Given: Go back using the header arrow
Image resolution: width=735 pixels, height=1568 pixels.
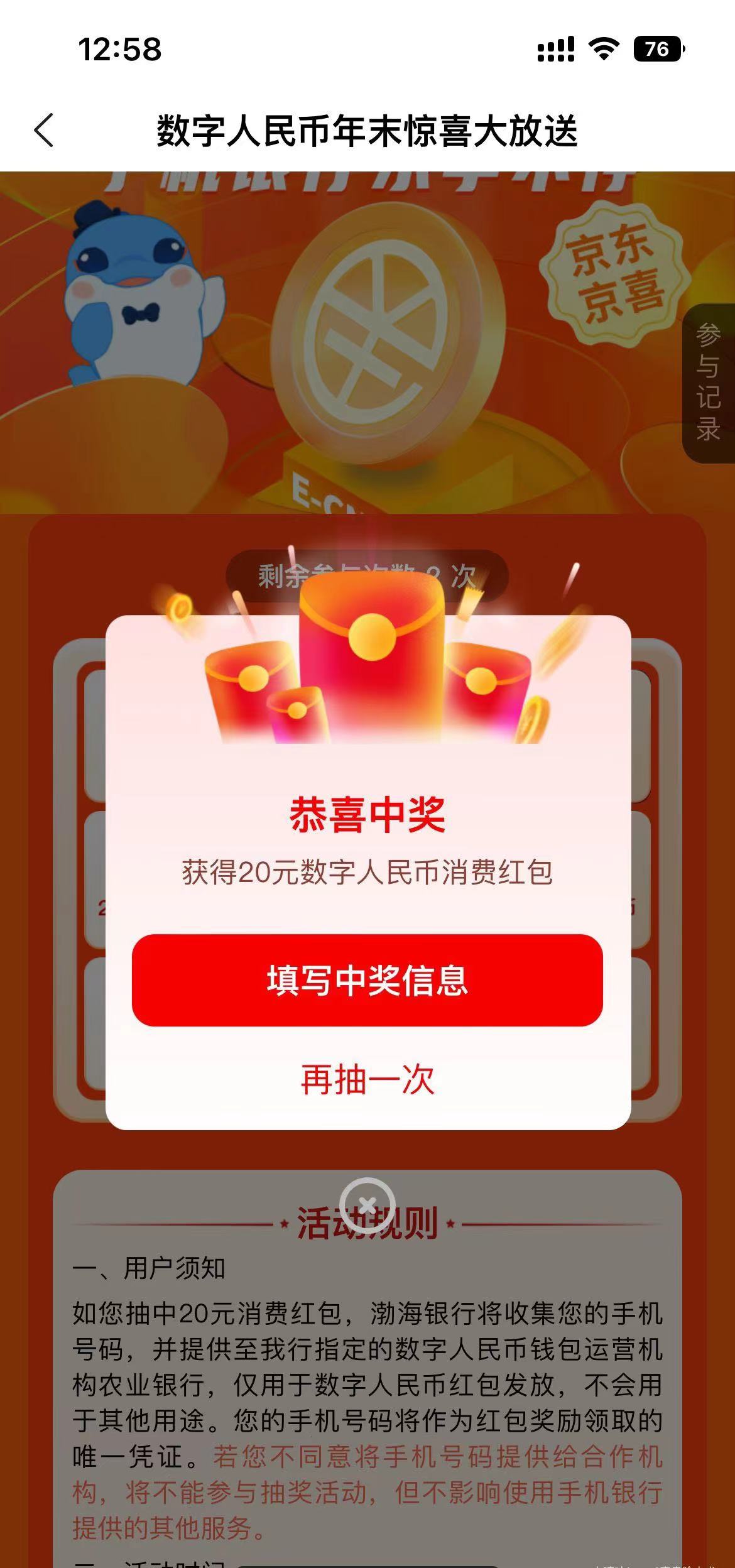Looking at the screenshot, I should coord(44,131).
